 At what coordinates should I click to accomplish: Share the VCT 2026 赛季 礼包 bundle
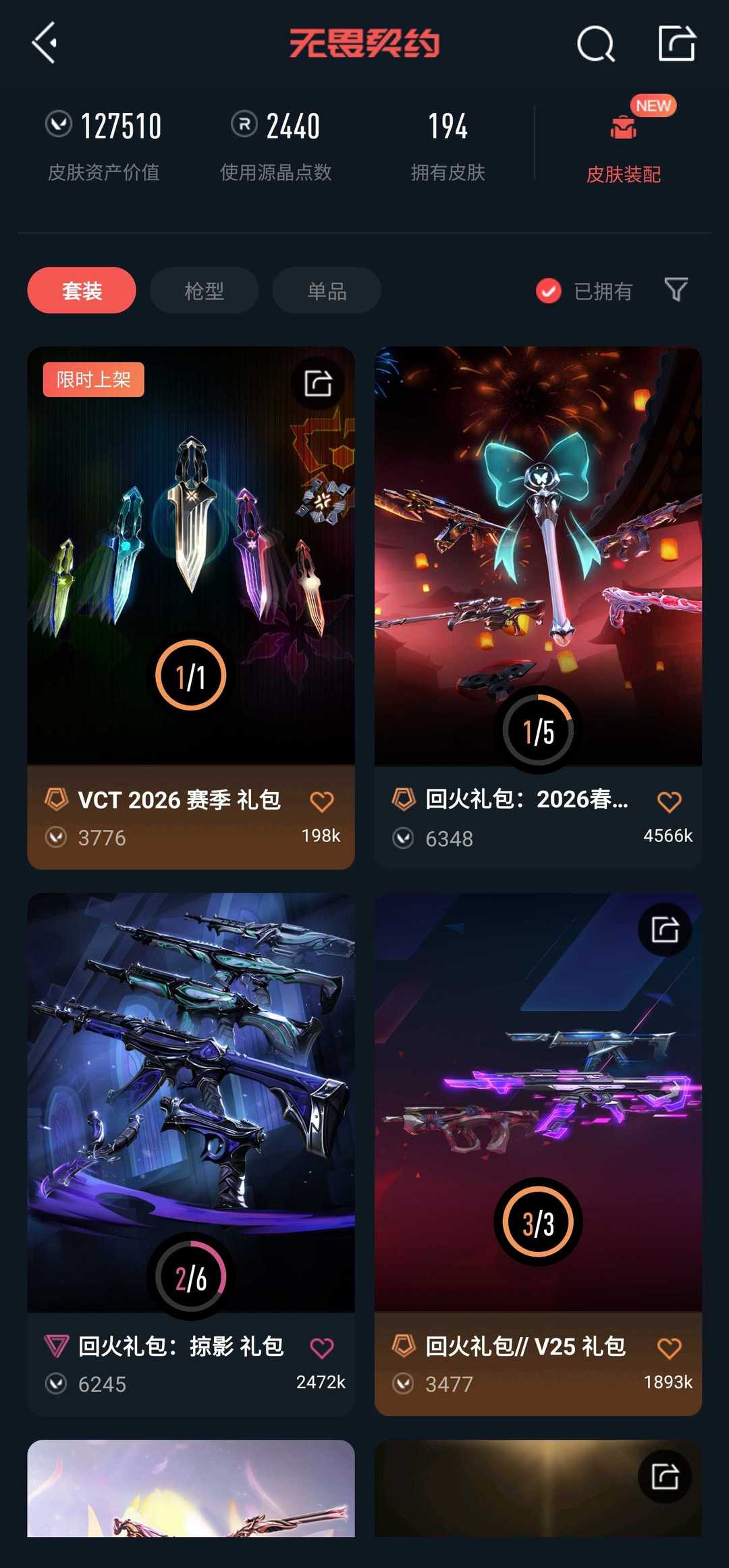(318, 384)
